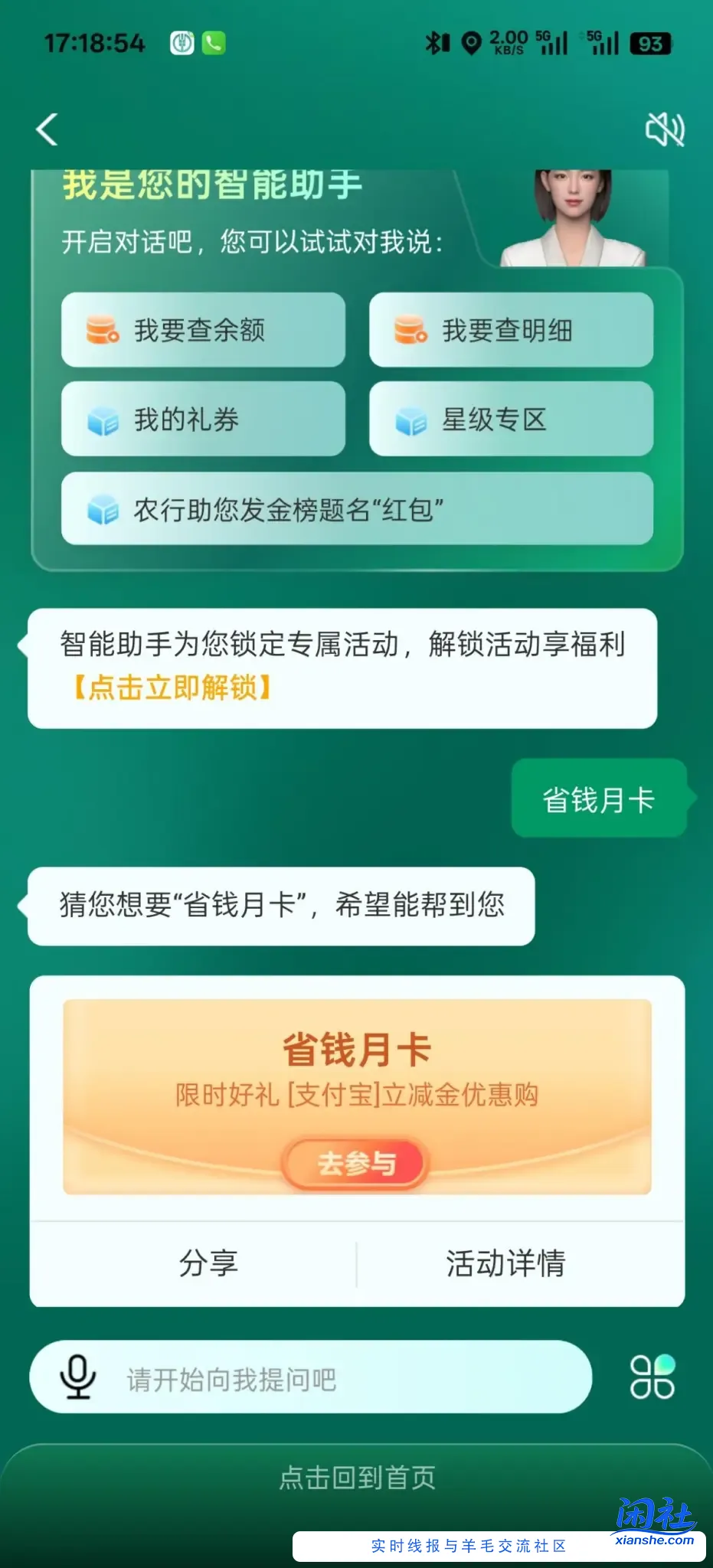
Task: Focus the 请开始向我提问吧 input field
Action: click(345, 1379)
